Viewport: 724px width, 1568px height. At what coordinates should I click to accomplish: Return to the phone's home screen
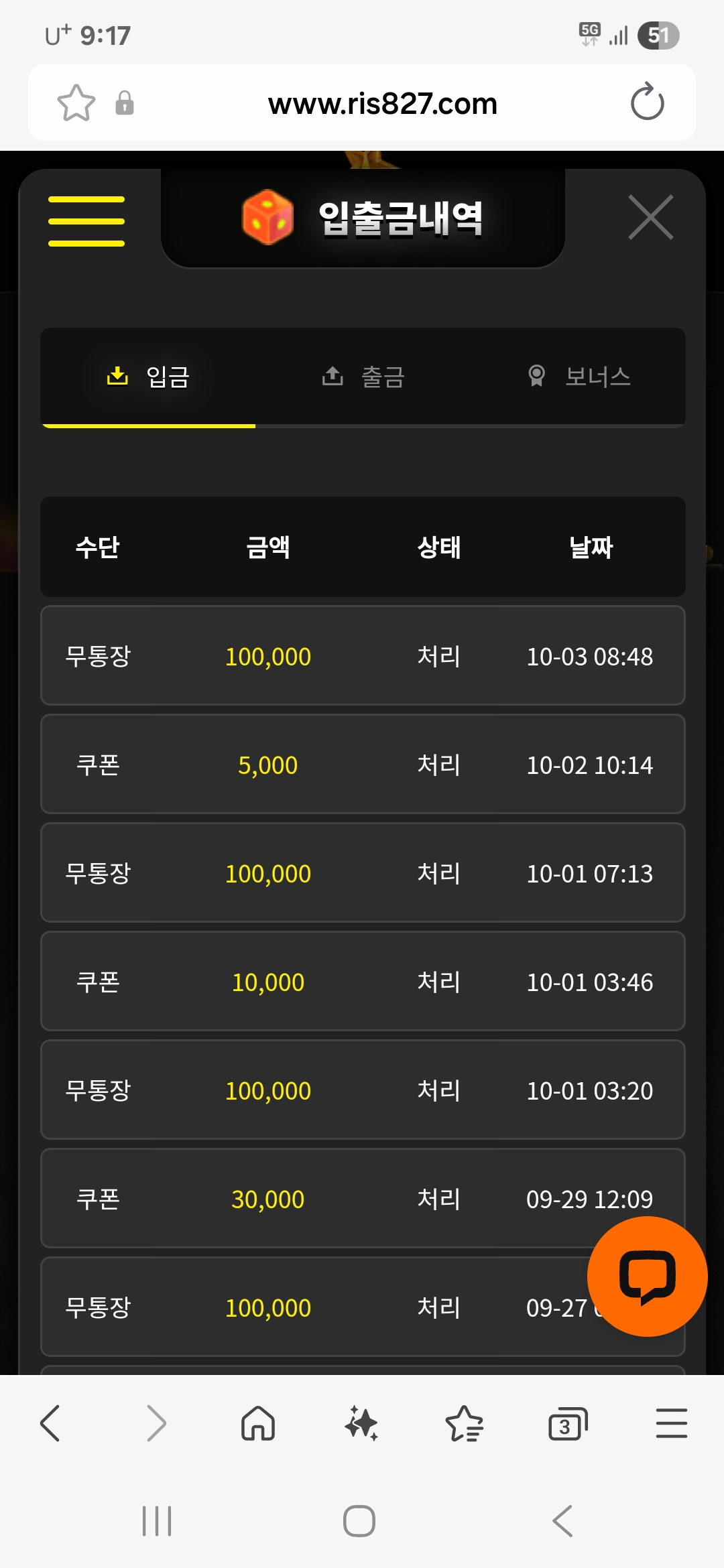click(359, 1521)
